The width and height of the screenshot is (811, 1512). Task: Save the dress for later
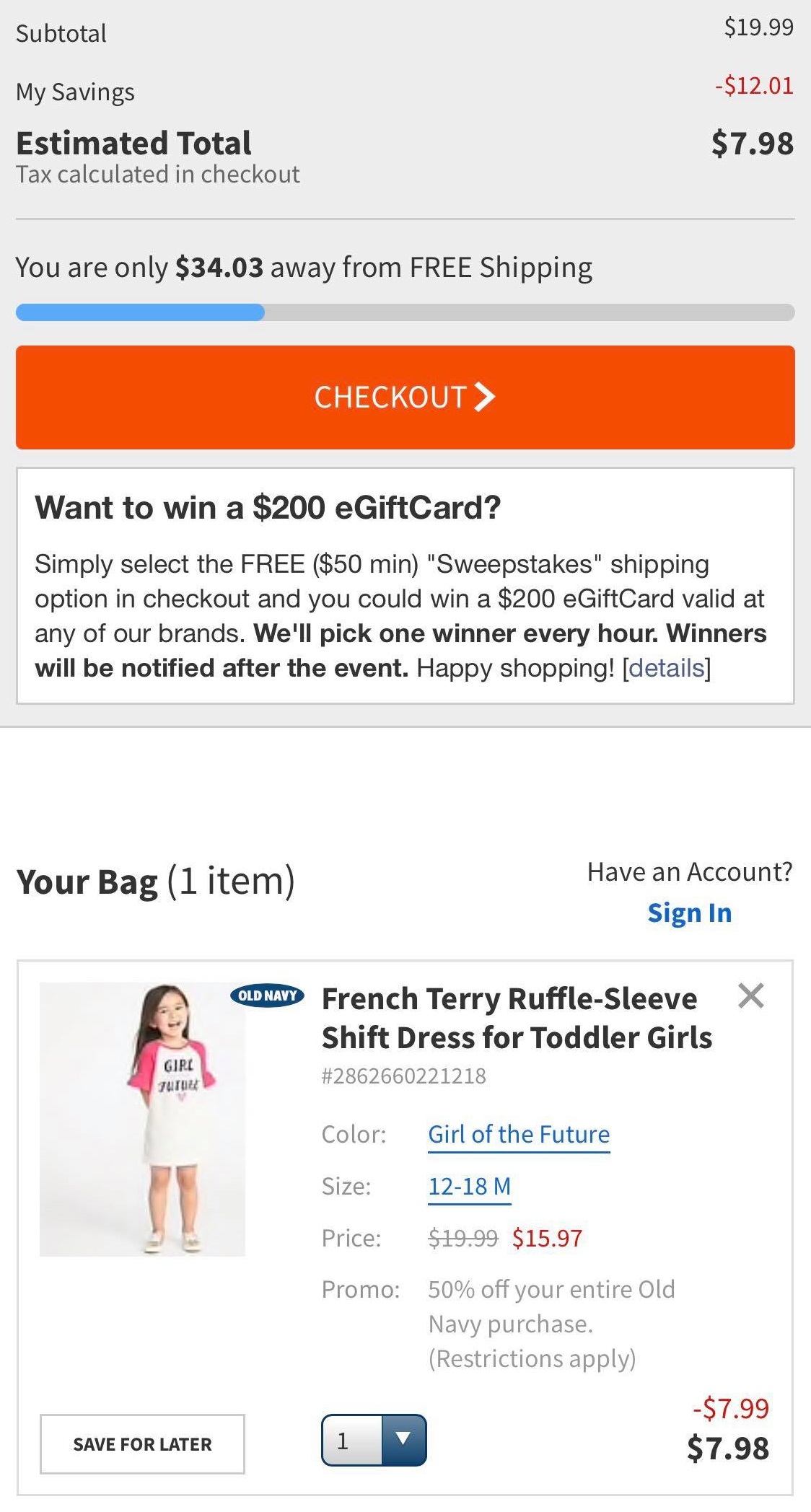click(x=142, y=1443)
